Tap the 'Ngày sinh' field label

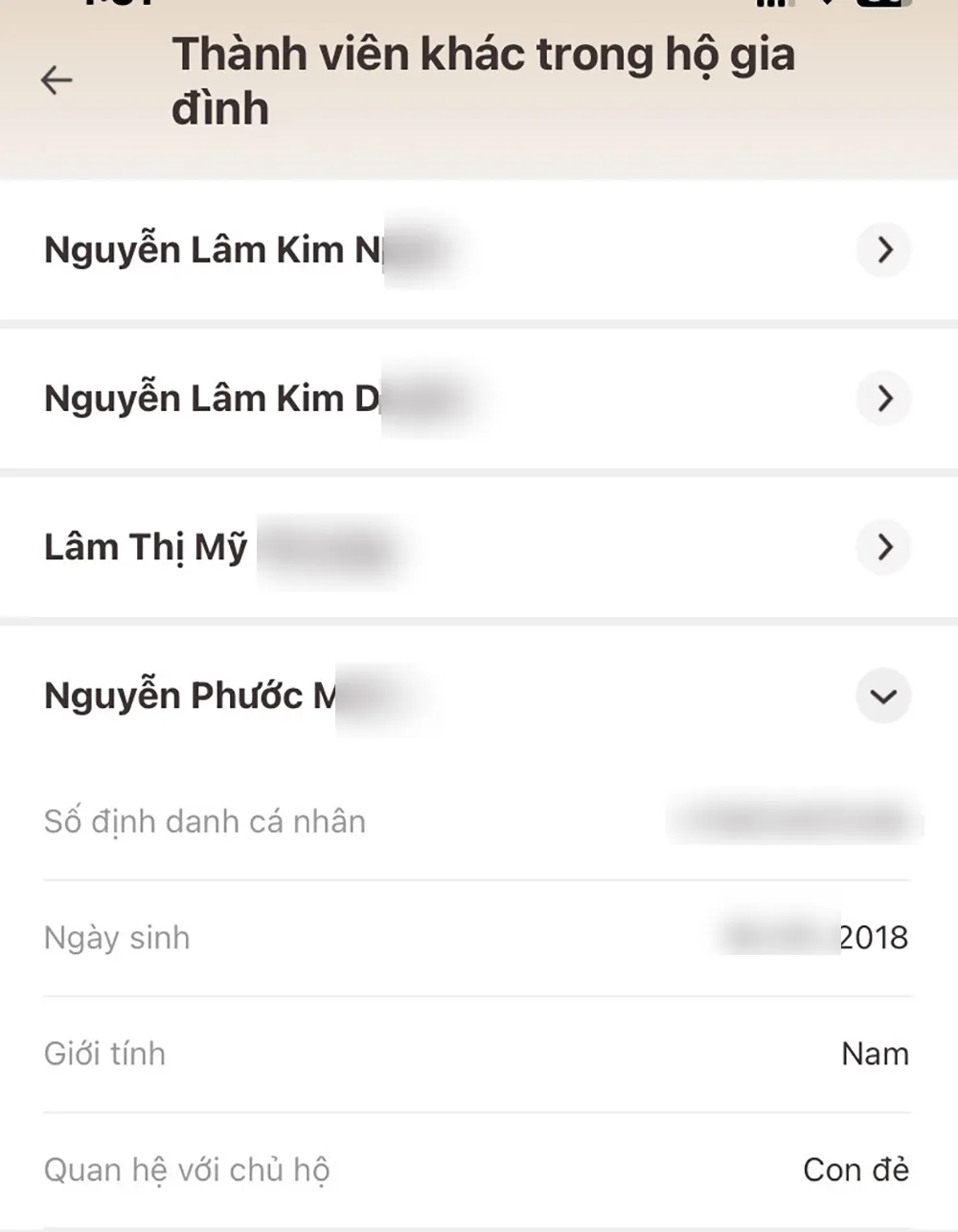[115, 938]
